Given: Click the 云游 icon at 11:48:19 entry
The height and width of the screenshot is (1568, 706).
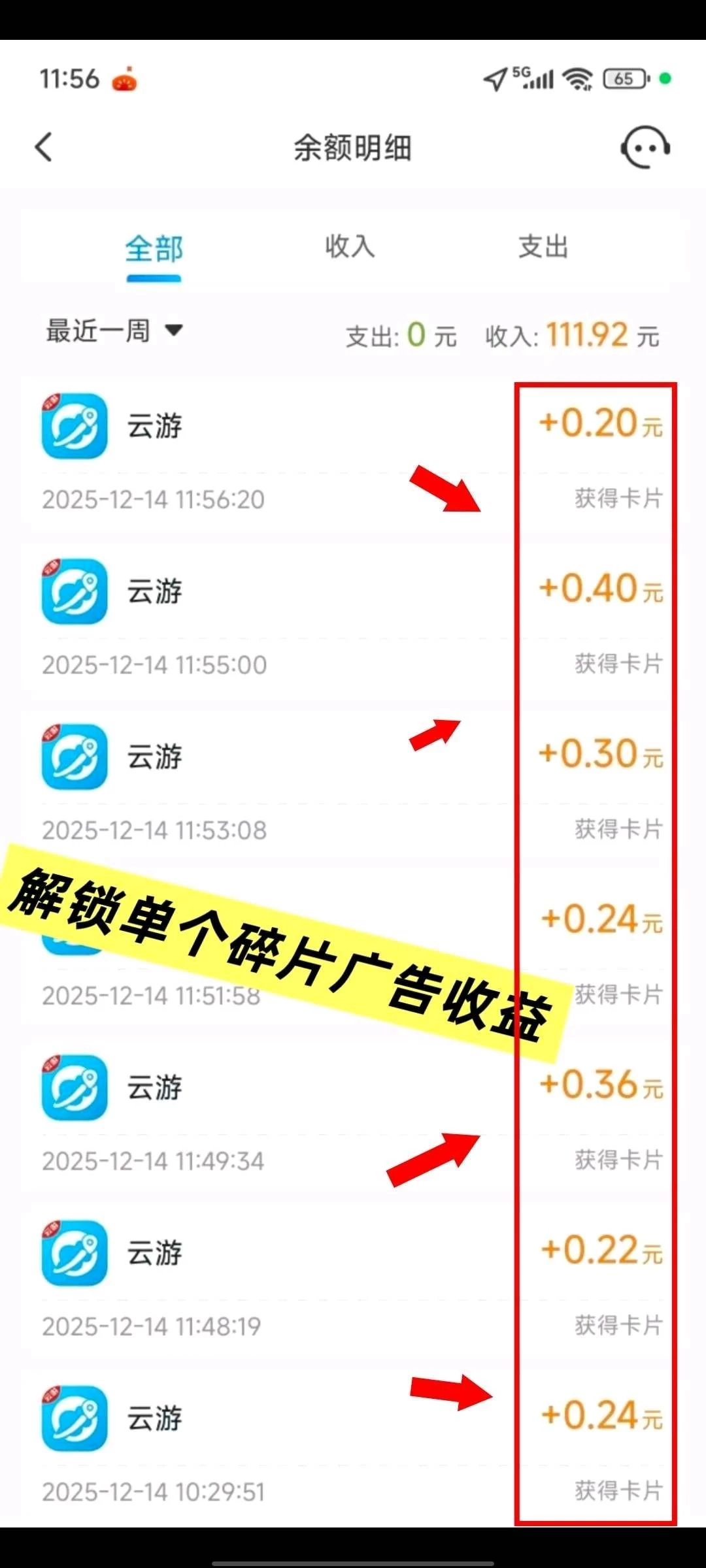Looking at the screenshot, I should (x=74, y=1253).
